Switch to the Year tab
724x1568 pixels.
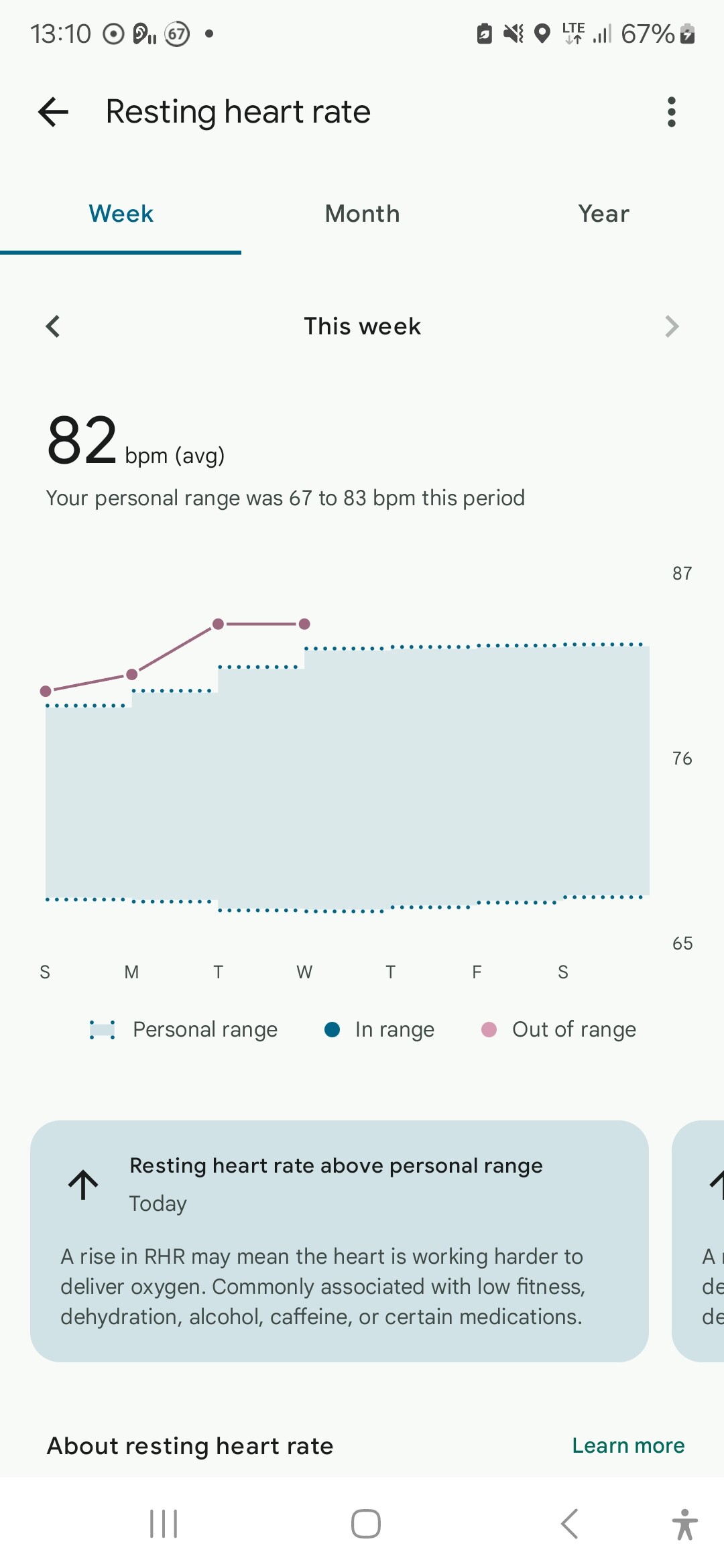coord(603,214)
